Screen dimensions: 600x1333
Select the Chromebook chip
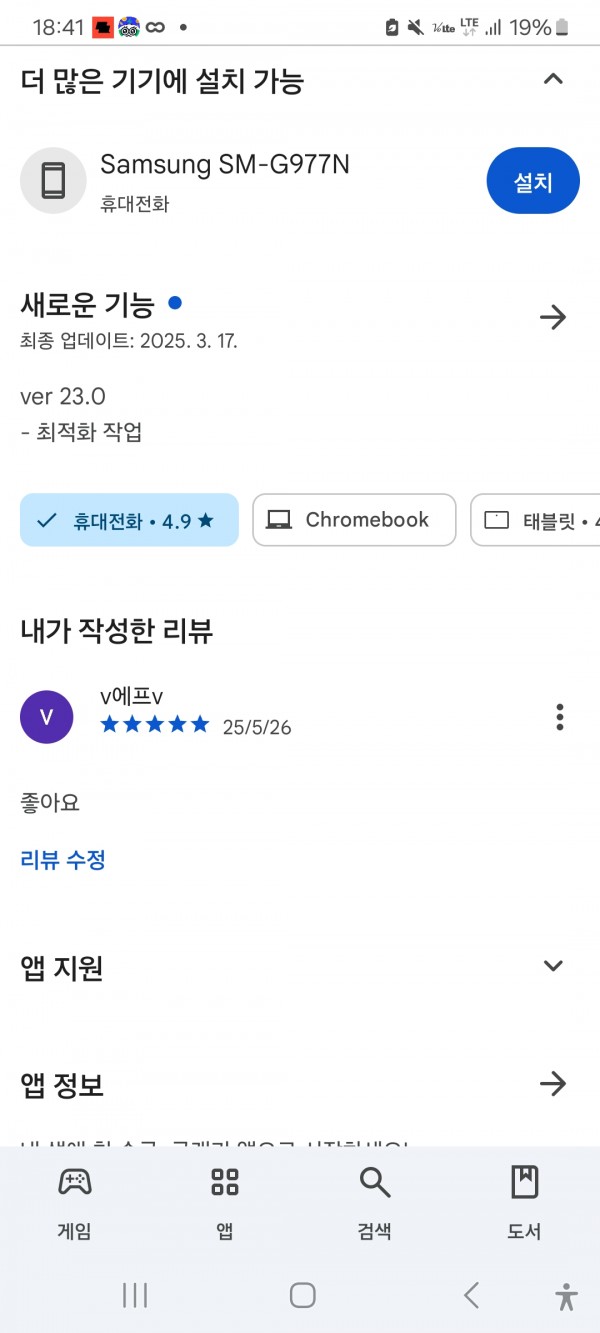[x=354, y=520]
